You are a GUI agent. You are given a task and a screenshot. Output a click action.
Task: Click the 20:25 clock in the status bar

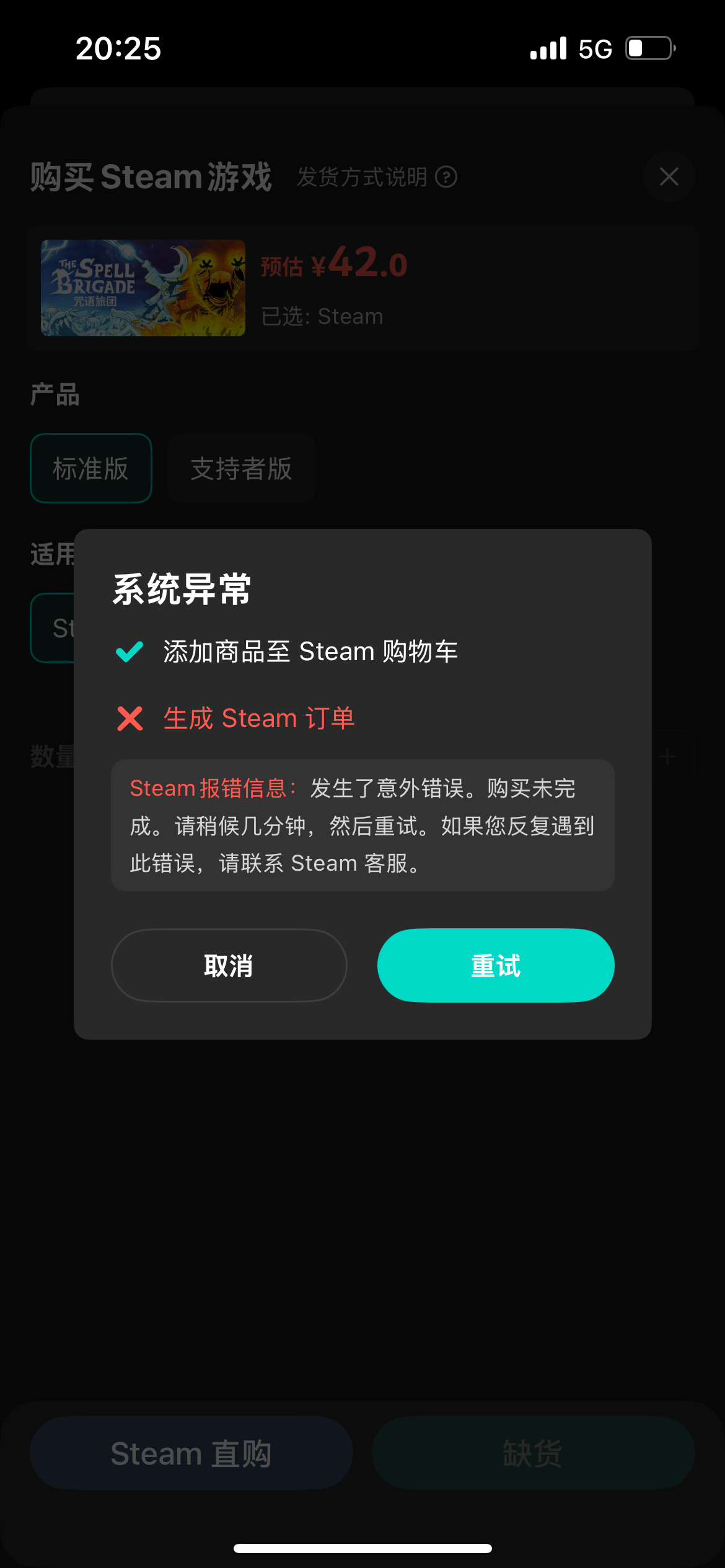click(118, 48)
